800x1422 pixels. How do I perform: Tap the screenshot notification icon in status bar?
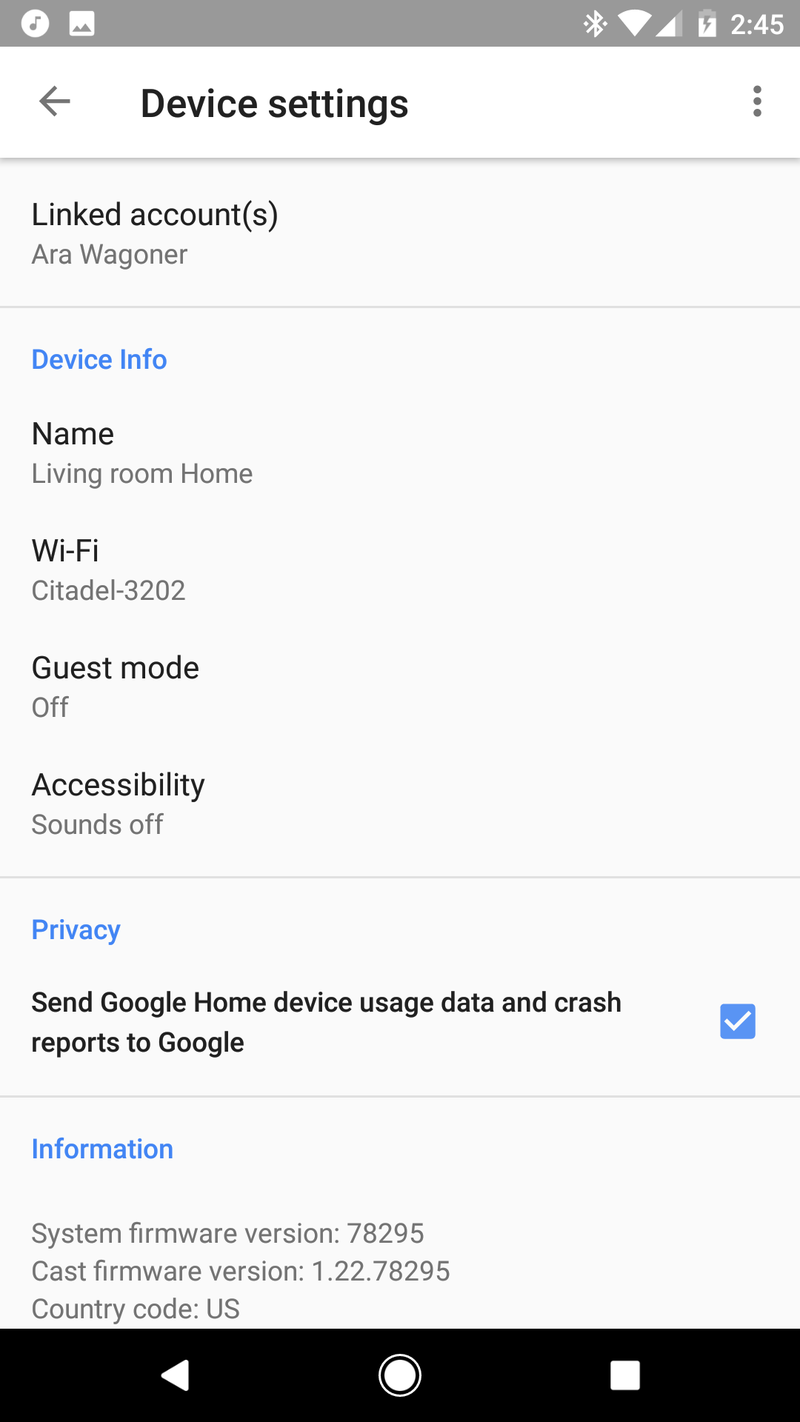[x=82, y=22]
